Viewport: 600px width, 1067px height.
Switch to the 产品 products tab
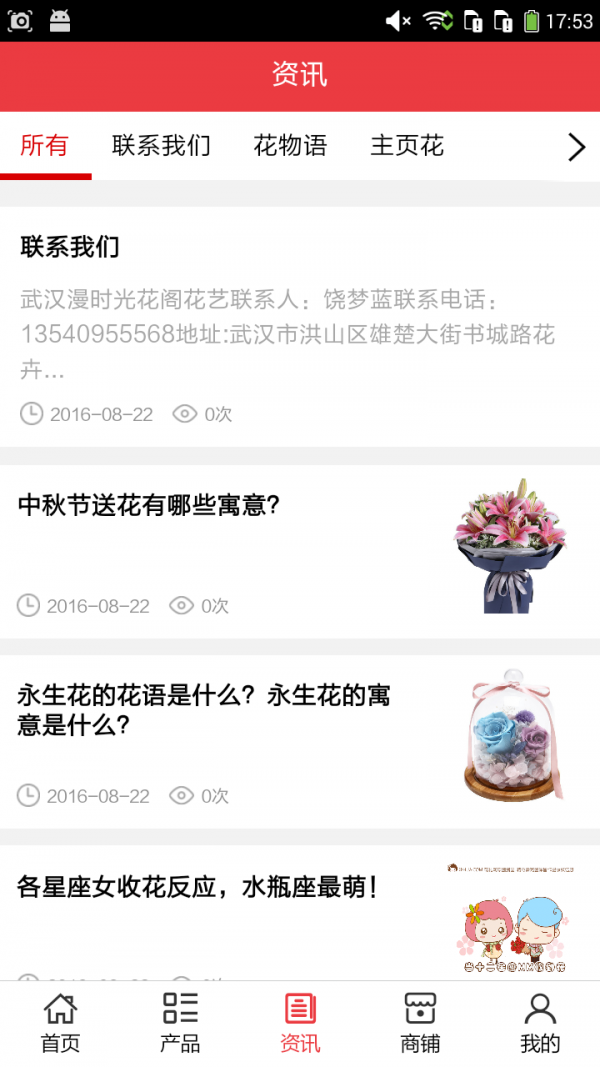tap(180, 1023)
